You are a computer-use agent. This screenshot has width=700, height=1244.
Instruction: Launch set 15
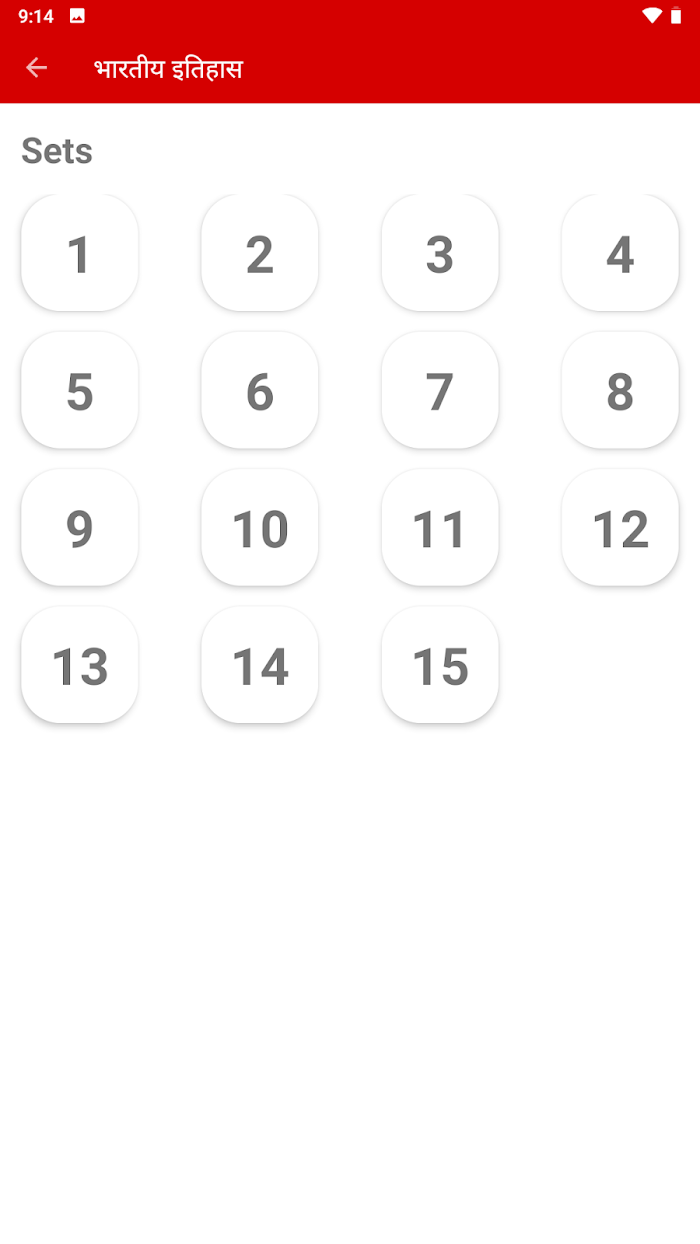pos(440,664)
